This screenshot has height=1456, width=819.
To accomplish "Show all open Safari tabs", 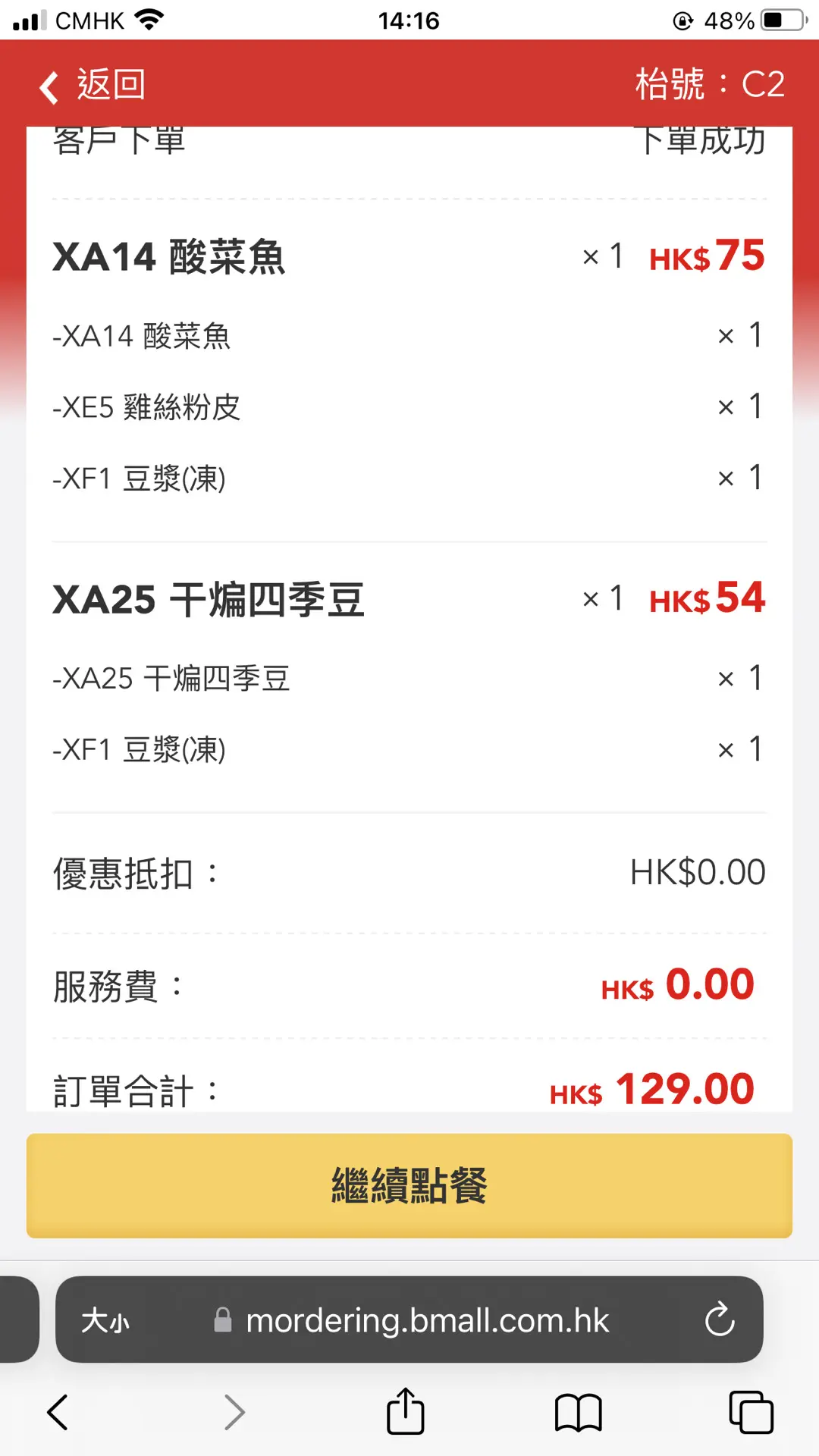I will tap(751, 1412).
